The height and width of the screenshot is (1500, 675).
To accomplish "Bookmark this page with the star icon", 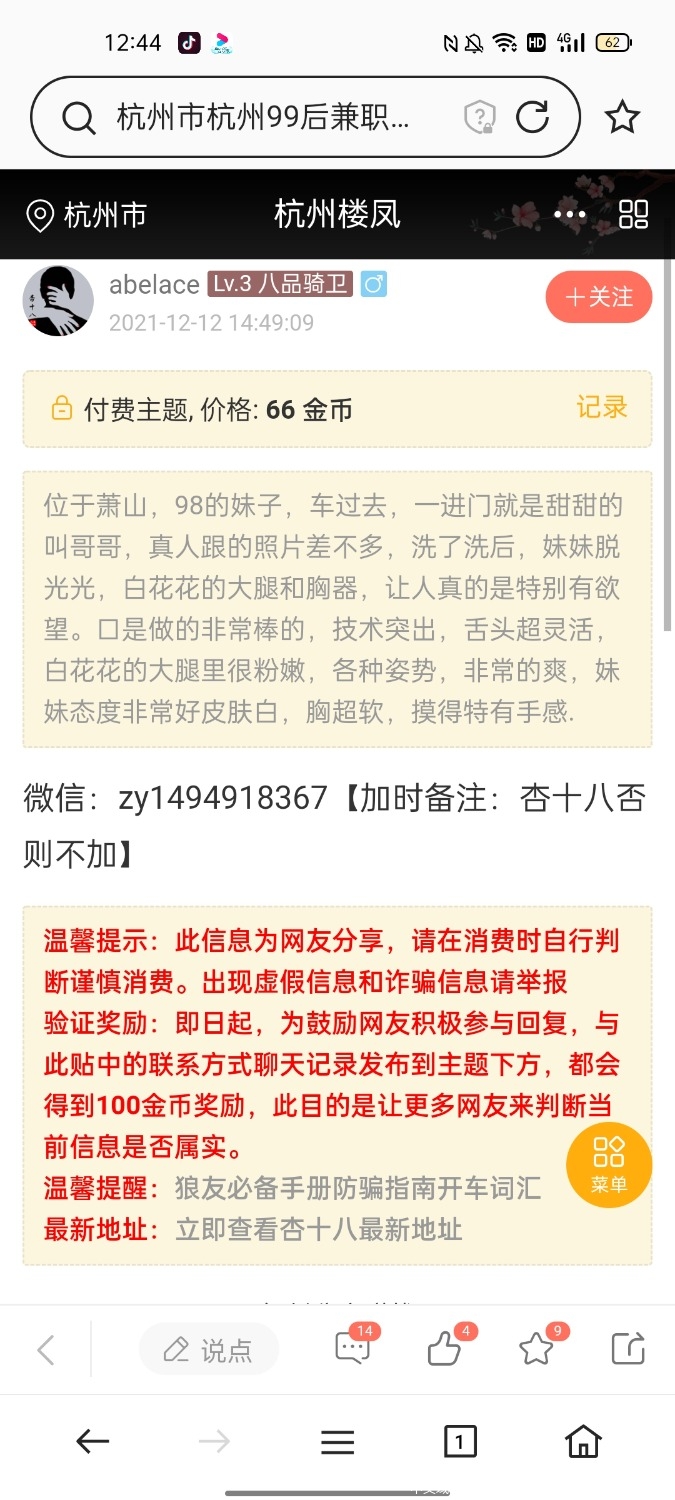I will (622, 118).
